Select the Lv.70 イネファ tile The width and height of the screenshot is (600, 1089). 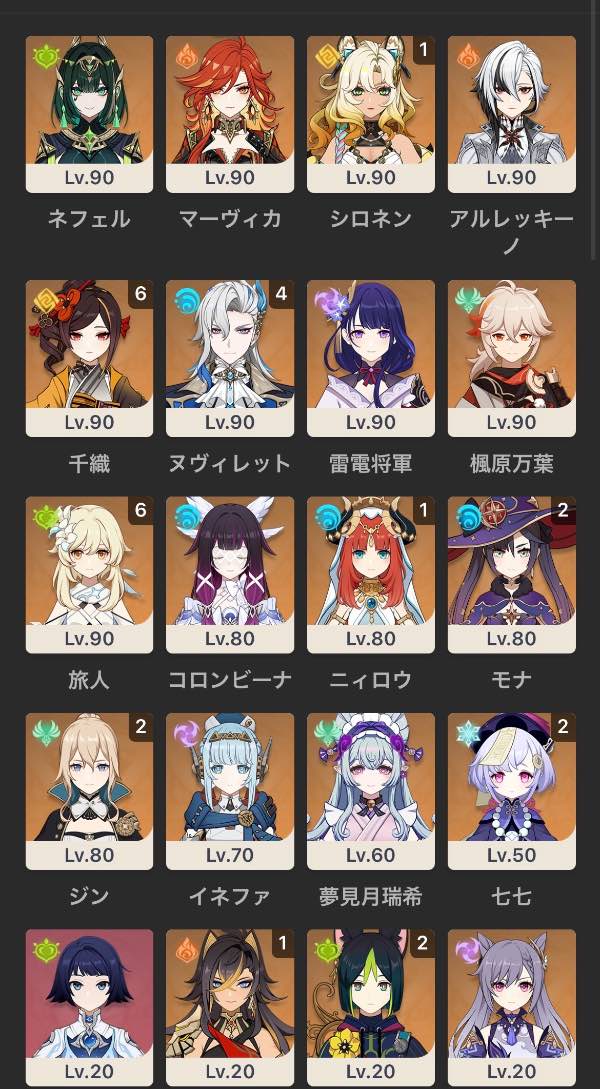click(x=230, y=791)
